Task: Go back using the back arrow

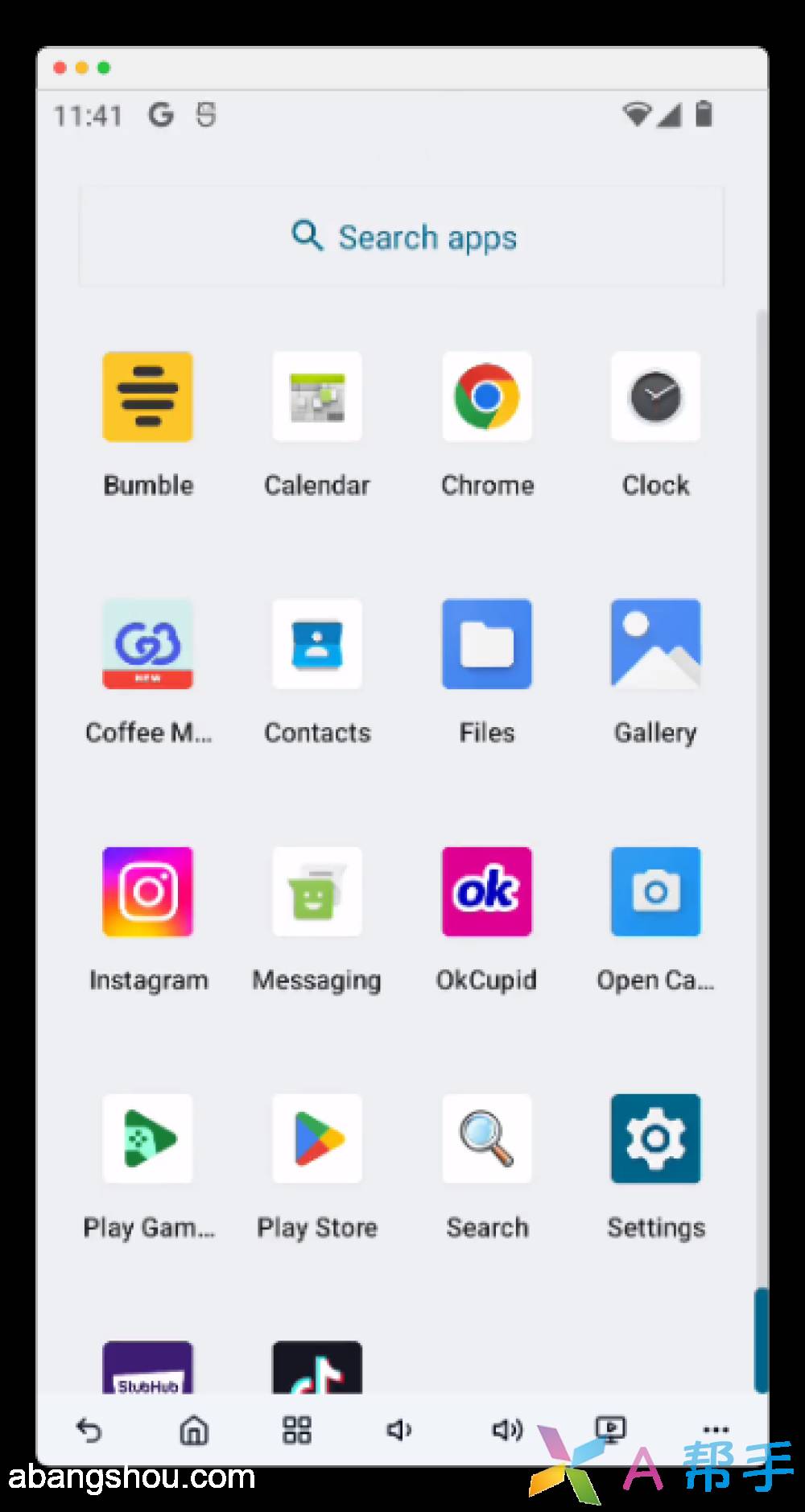Action: (89, 1430)
